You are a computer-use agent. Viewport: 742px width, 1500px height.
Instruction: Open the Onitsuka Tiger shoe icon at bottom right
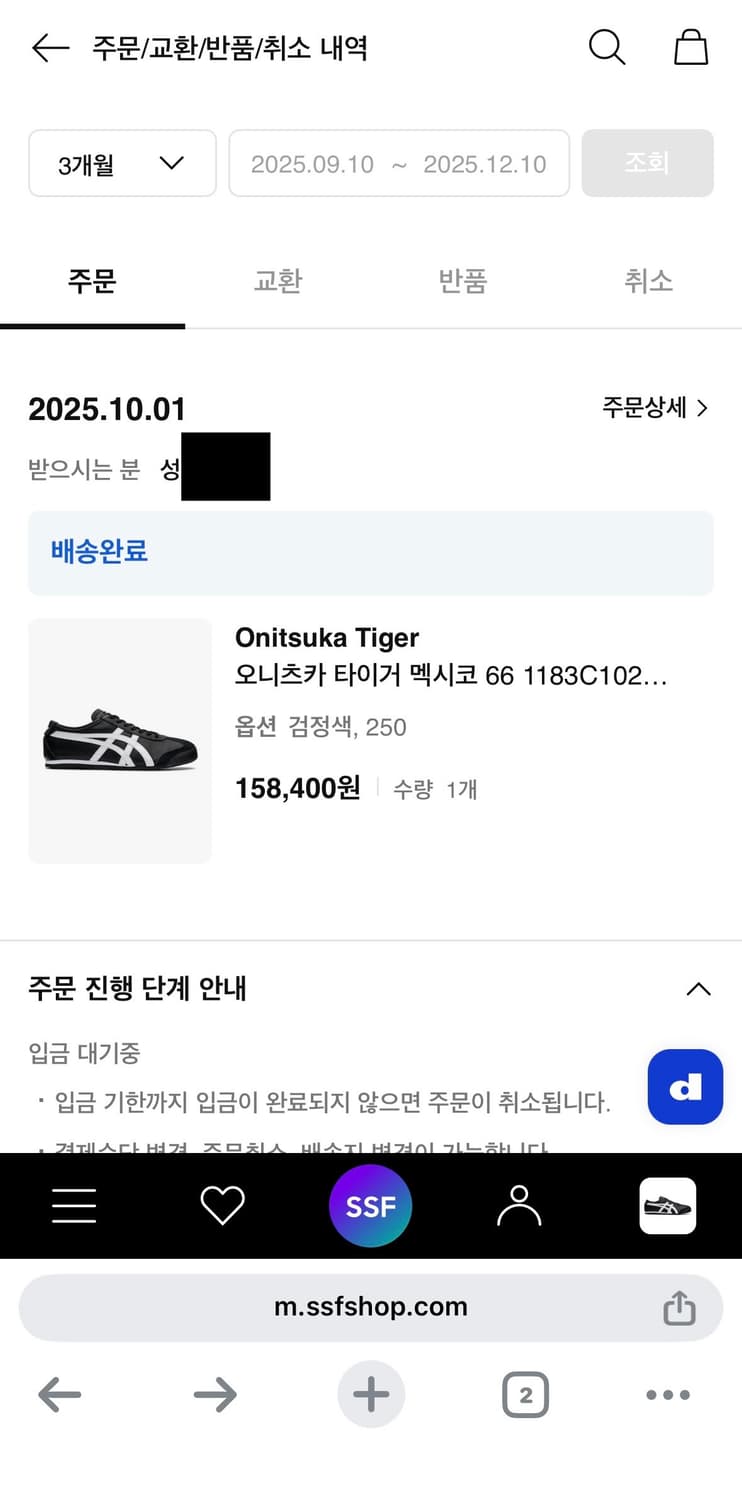click(667, 1205)
